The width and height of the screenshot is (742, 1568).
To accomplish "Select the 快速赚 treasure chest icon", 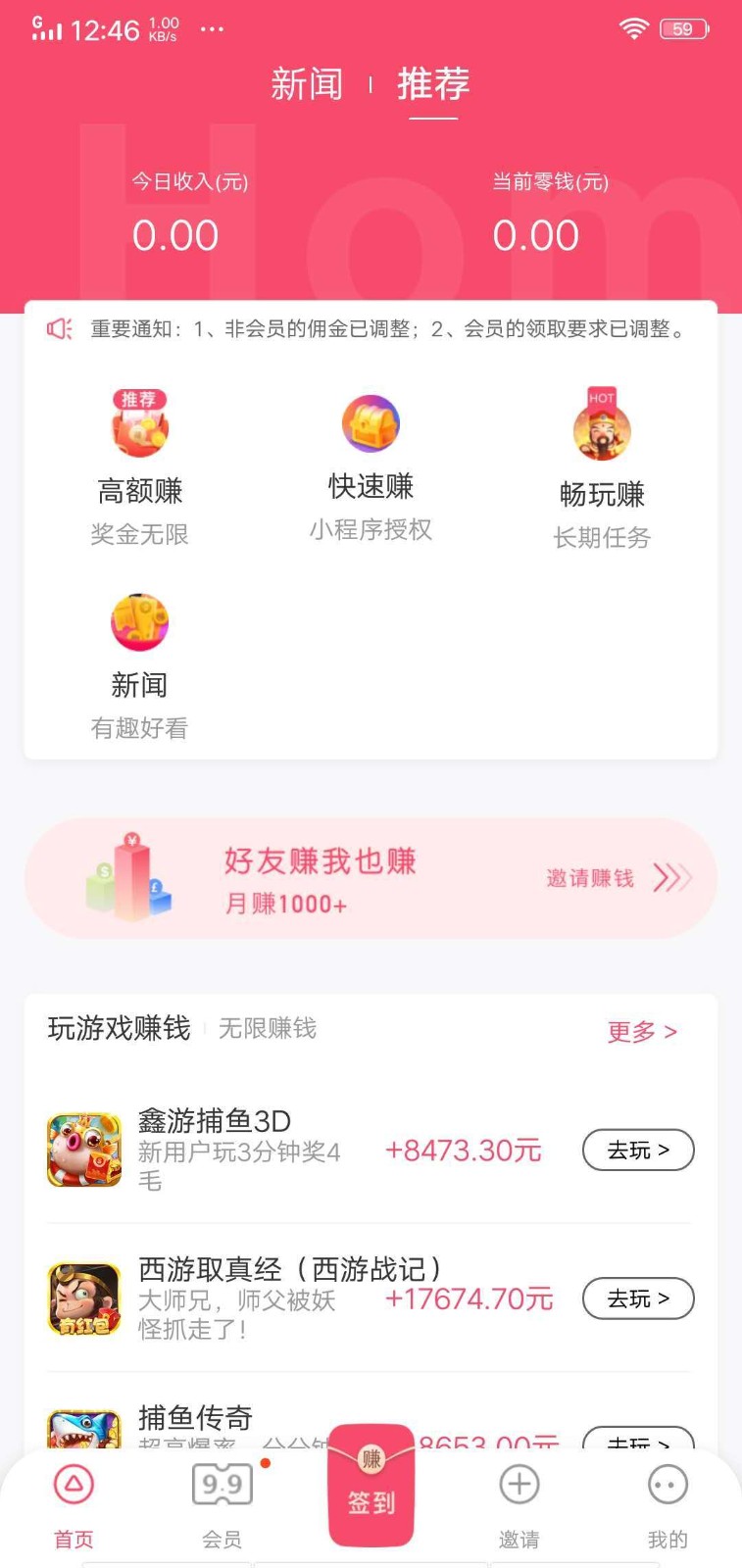I will tap(371, 423).
